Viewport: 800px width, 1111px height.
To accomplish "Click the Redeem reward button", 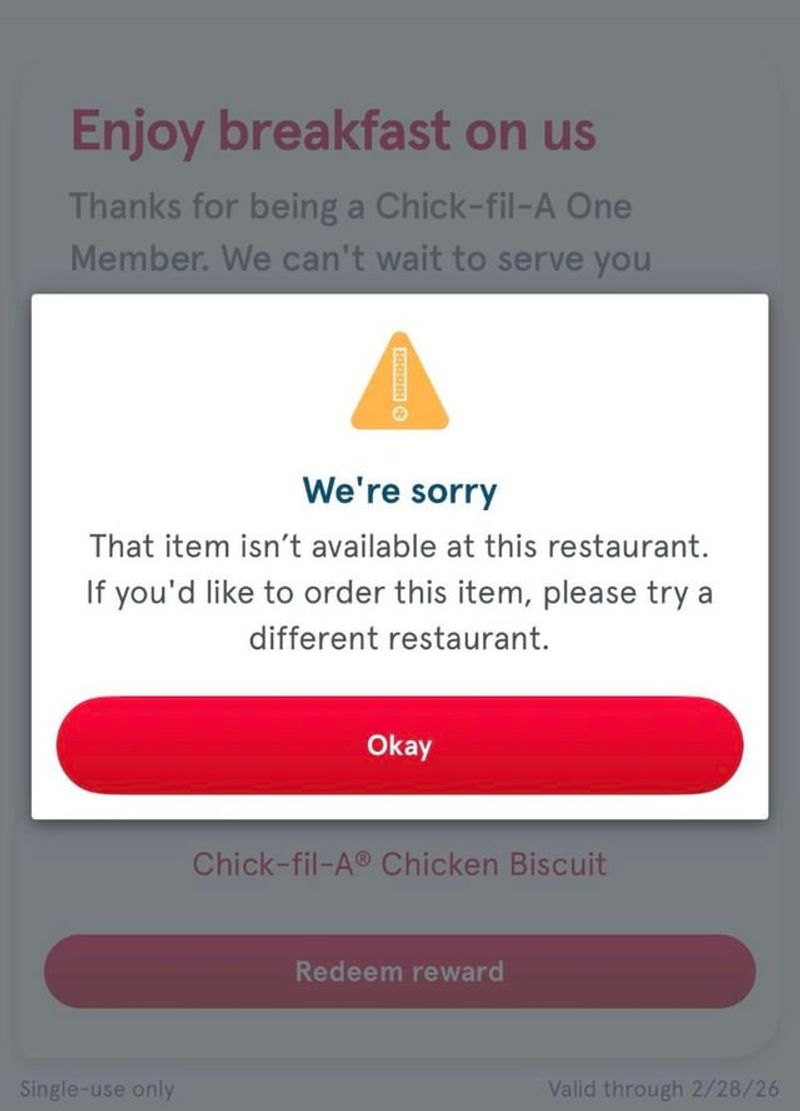I will pos(400,971).
